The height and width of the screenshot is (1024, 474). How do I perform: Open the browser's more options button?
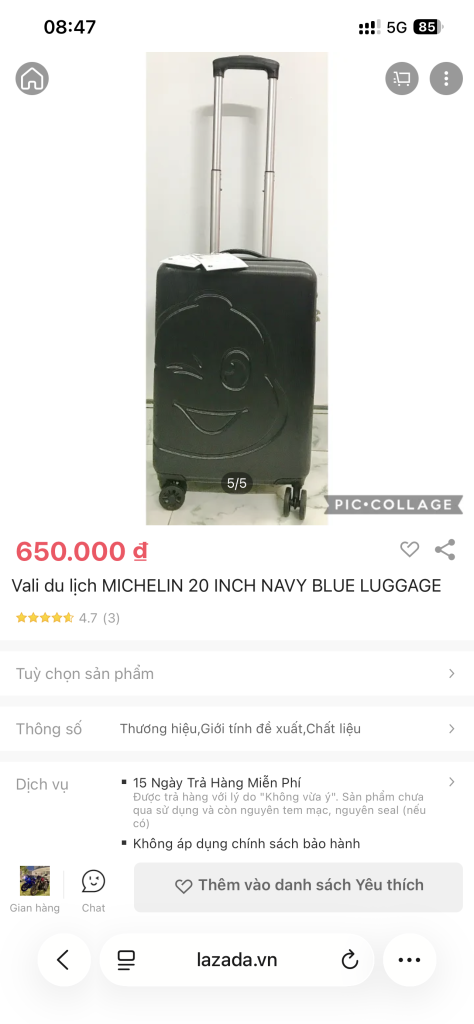409,959
